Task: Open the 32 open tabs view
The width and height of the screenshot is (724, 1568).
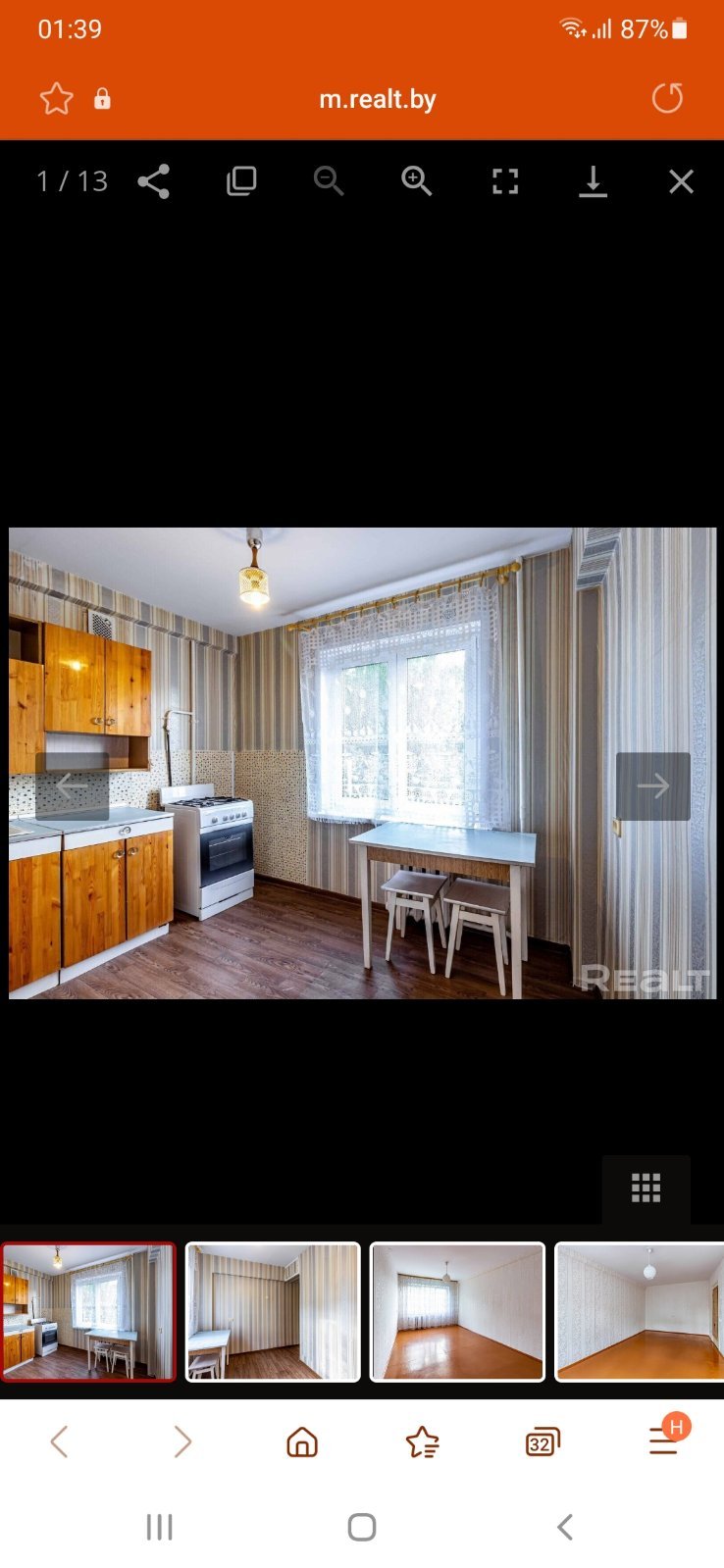Action: coord(543,1442)
